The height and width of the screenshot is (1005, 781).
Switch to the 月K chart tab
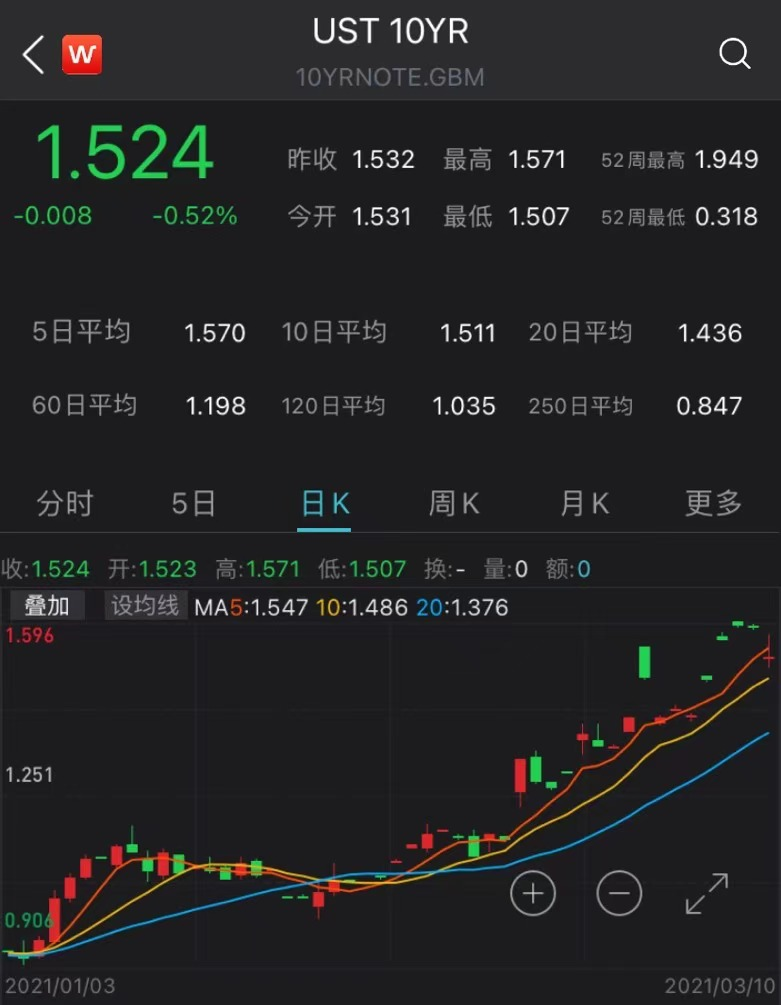[x=584, y=504]
